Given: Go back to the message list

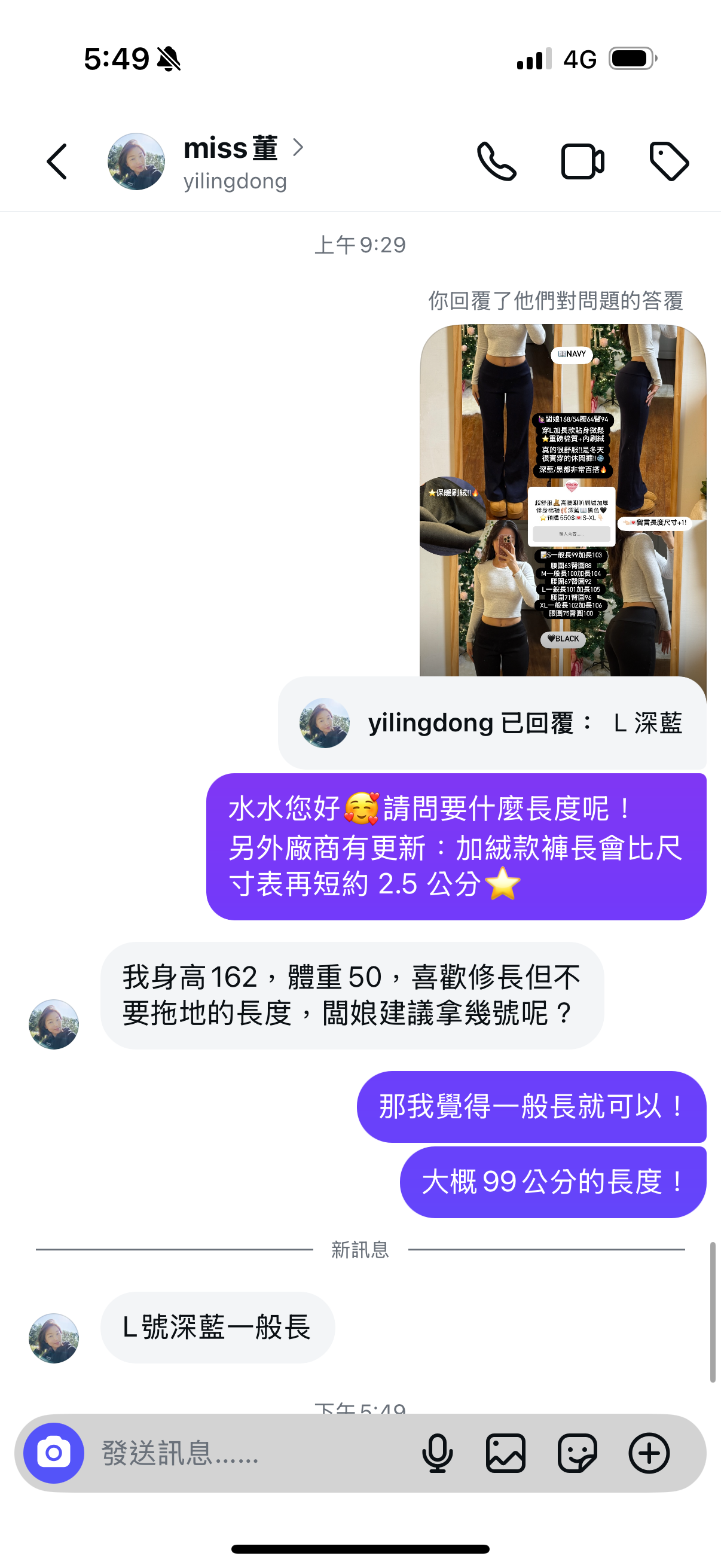Looking at the screenshot, I should click(x=57, y=162).
